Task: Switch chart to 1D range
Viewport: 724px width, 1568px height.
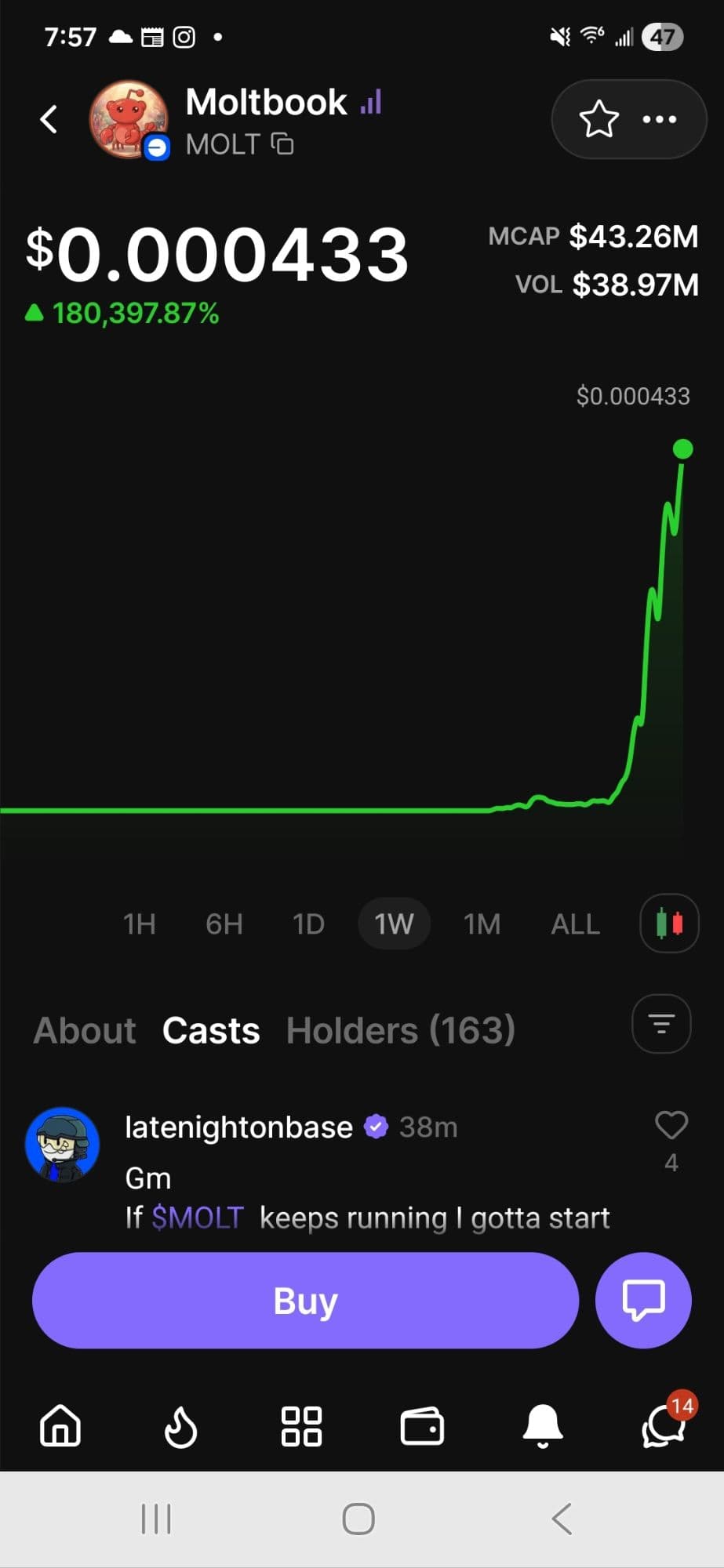Action: 308,924
